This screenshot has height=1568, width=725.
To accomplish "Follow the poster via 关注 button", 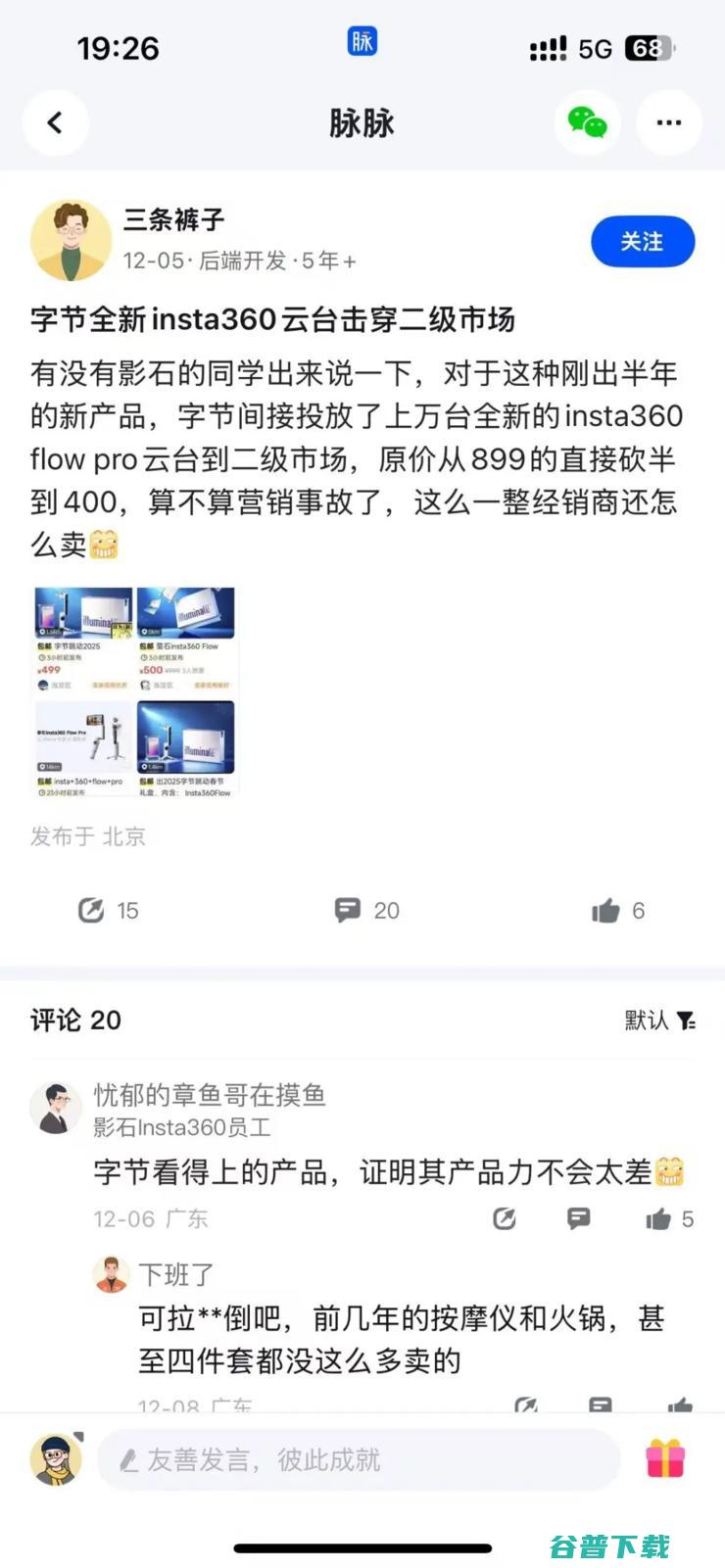I will 643,241.
